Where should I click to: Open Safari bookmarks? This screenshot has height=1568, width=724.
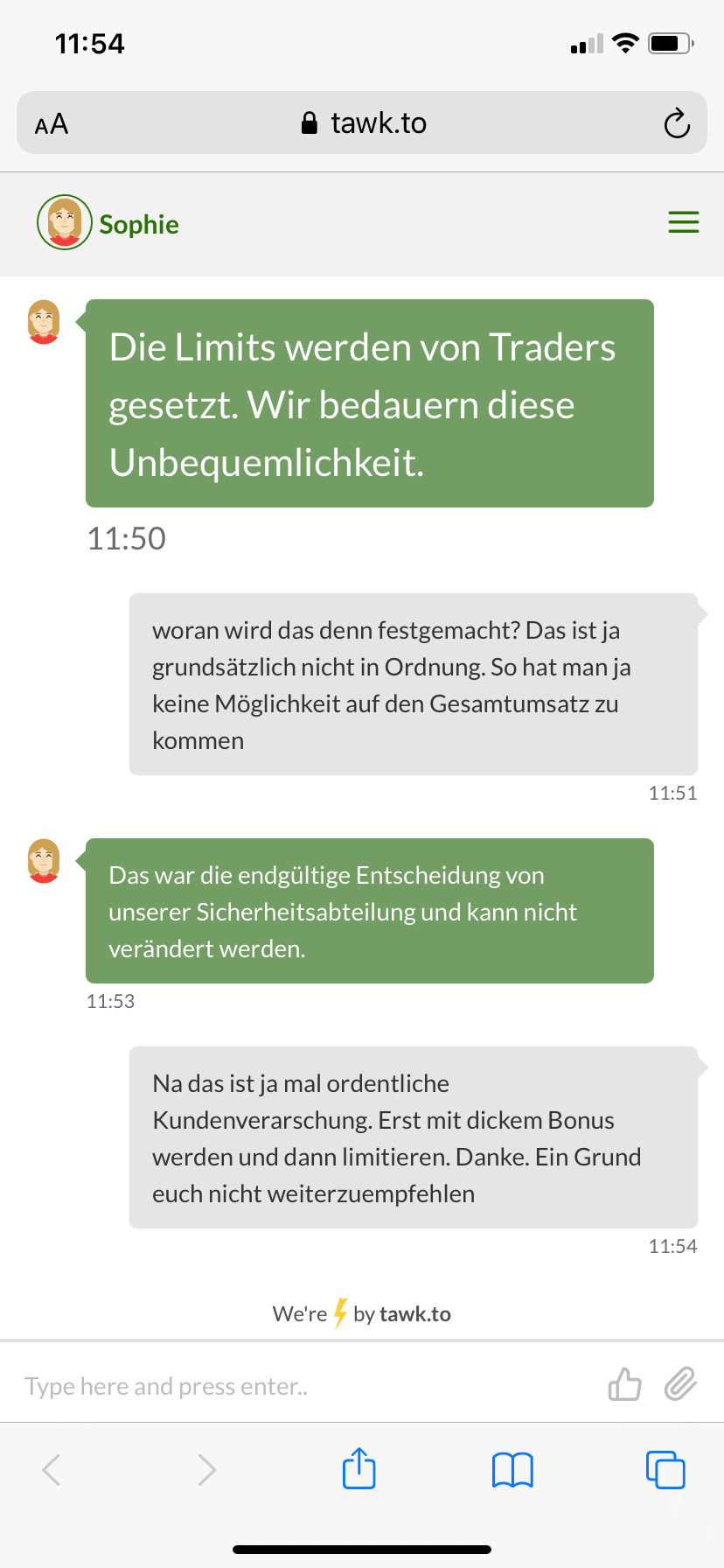512,1469
